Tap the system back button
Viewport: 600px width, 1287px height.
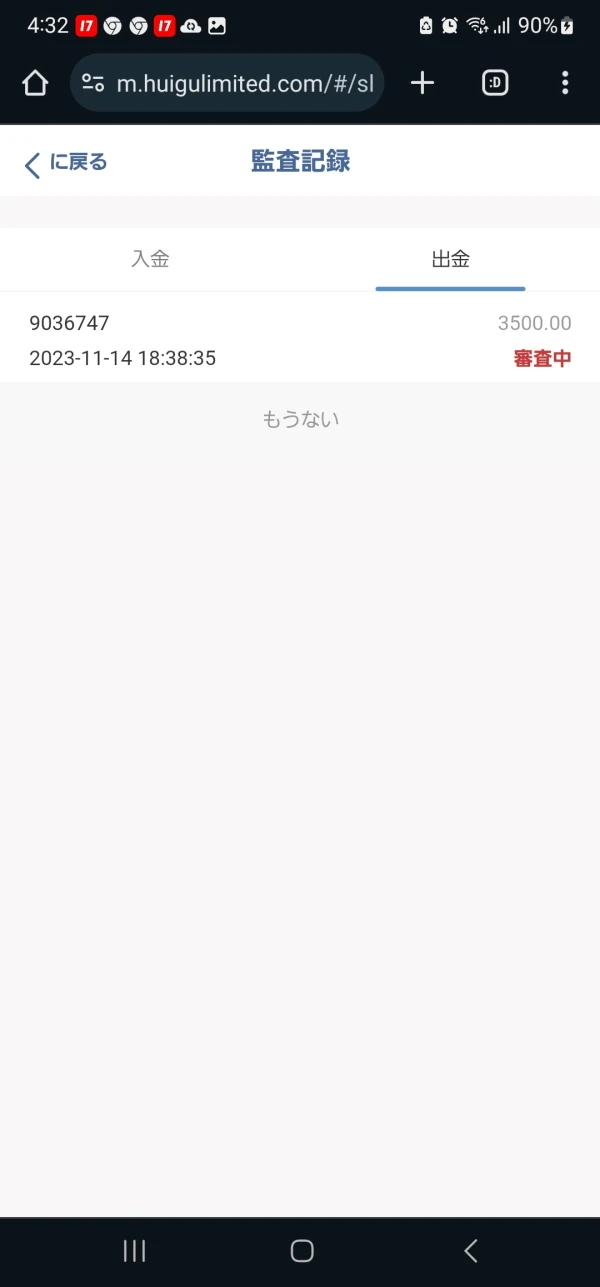[x=470, y=1250]
